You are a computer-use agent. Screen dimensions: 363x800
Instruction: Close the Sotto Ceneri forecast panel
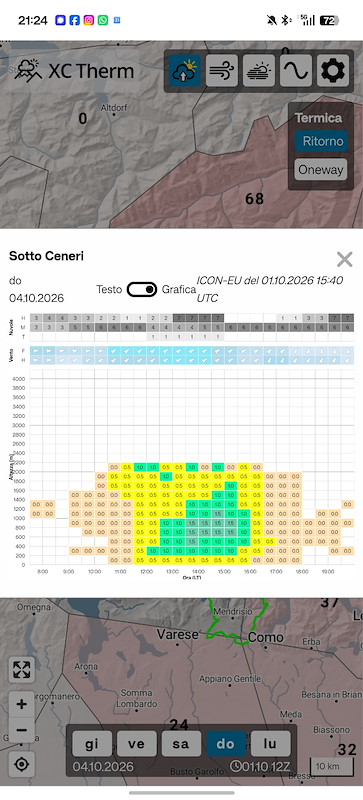pyautogui.click(x=345, y=259)
